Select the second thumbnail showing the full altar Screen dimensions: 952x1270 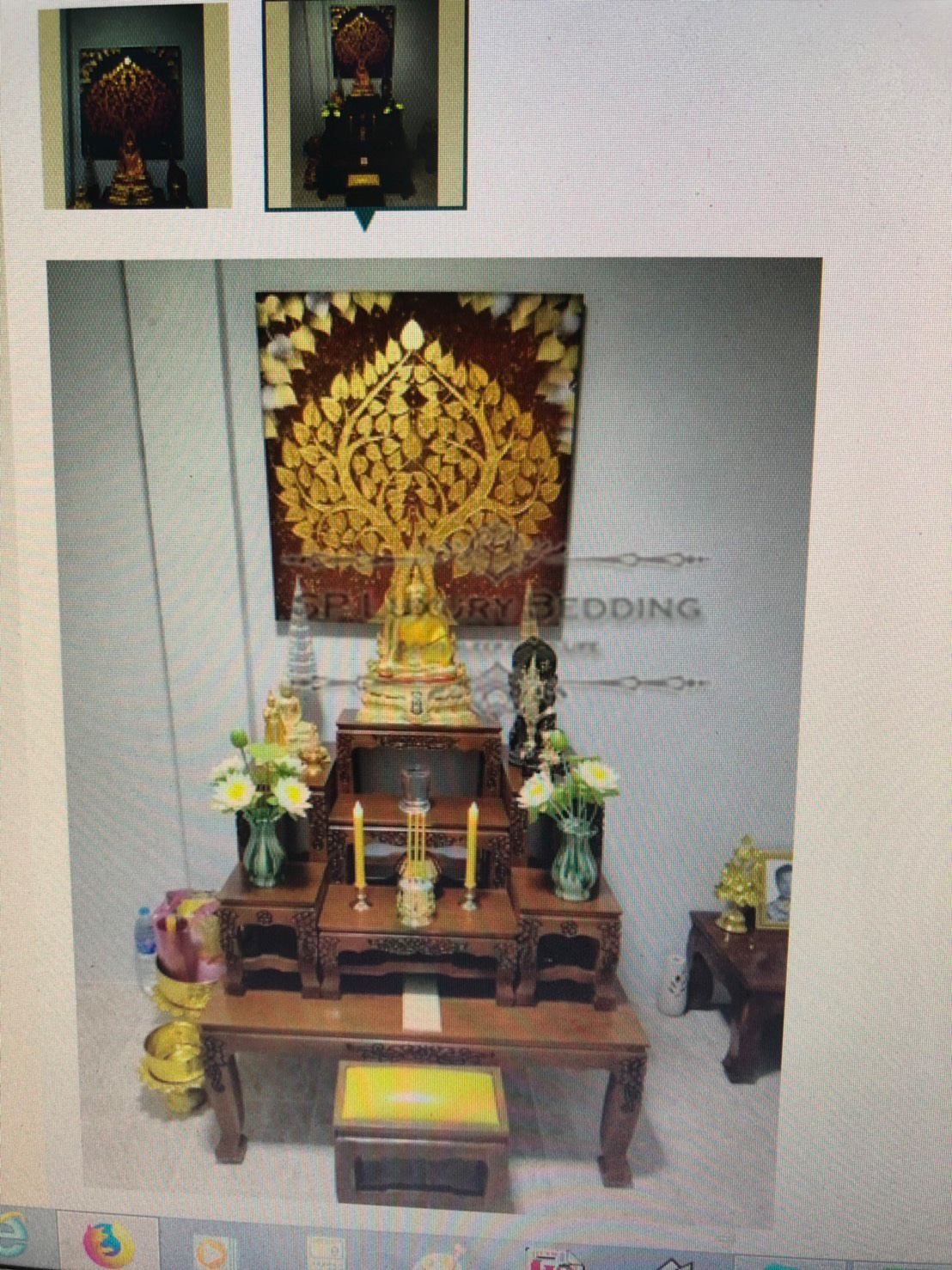tap(364, 106)
